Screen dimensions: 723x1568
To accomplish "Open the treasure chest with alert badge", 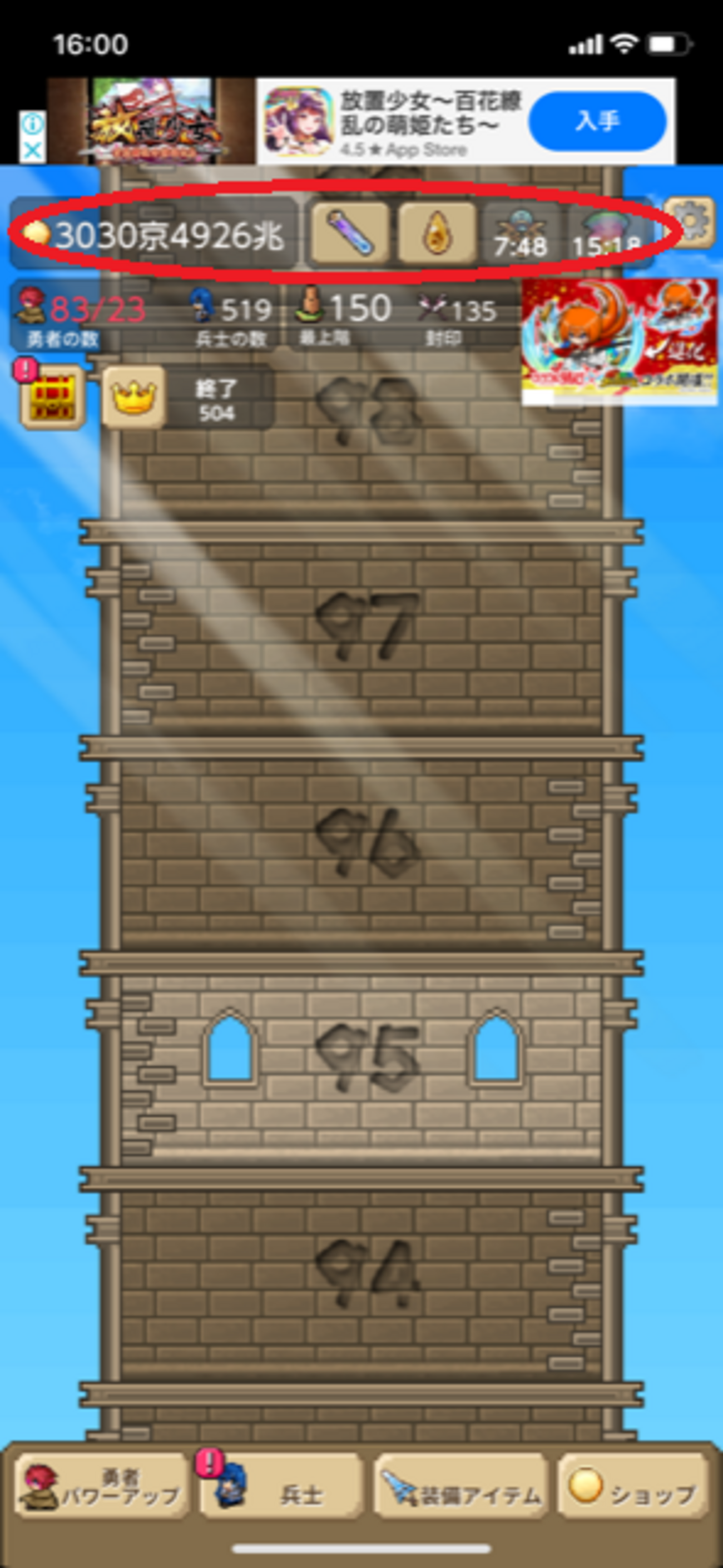I will point(52,396).
